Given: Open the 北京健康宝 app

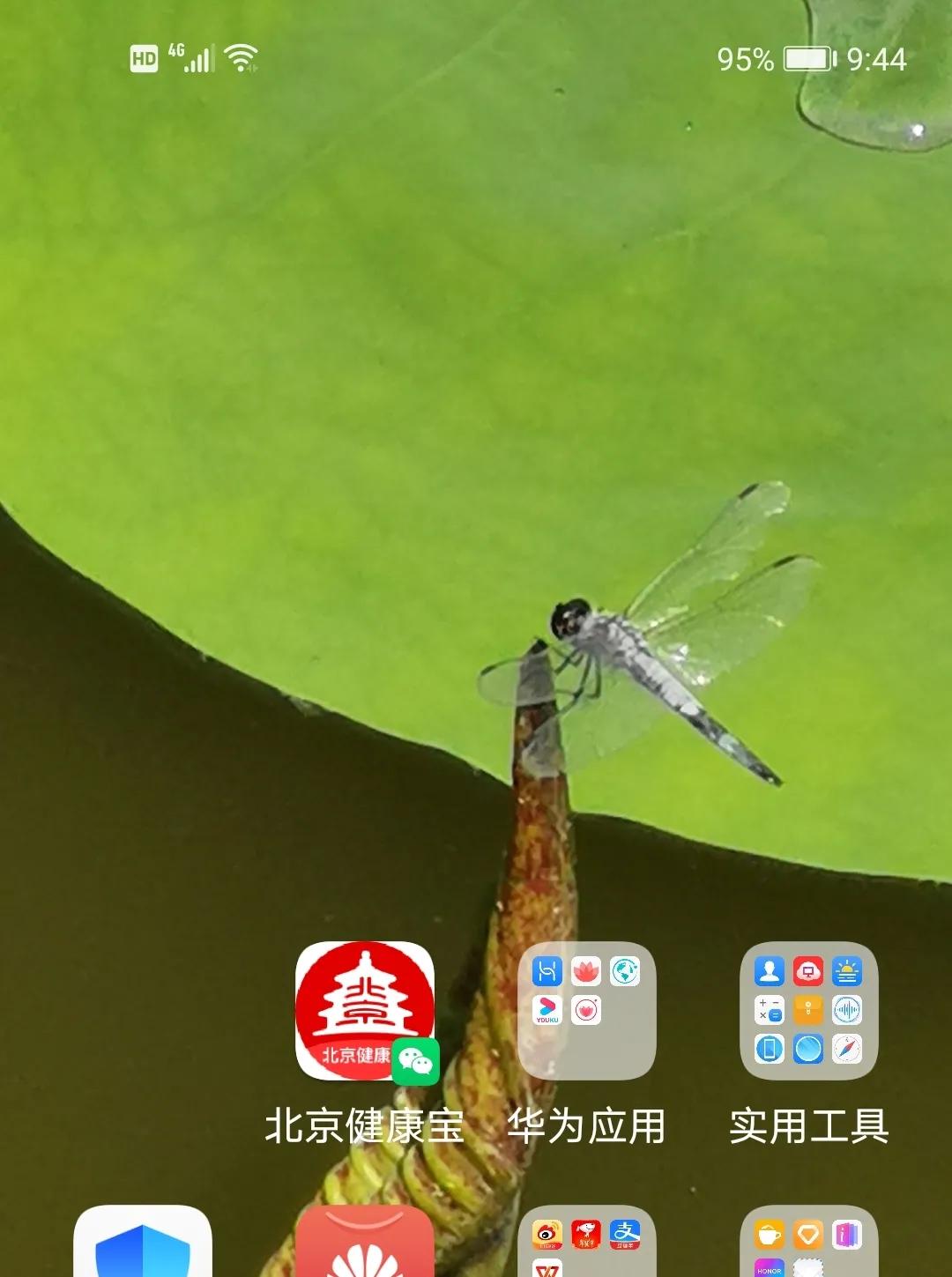Looking at the screenshot, I should pyautogui.click(x=364, y=1011).
